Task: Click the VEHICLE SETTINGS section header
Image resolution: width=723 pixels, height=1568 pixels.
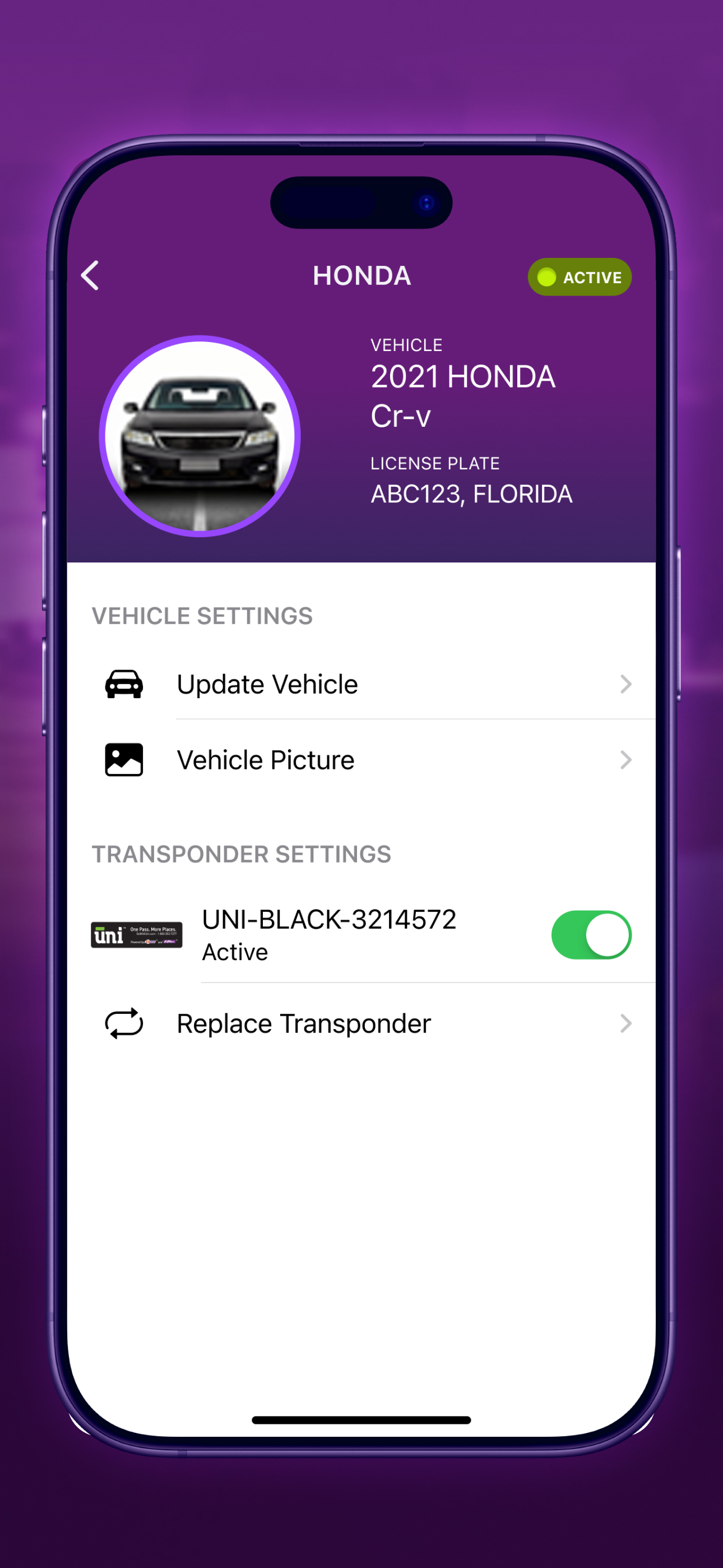Action: pyautogui.click(x=203, y=615)
